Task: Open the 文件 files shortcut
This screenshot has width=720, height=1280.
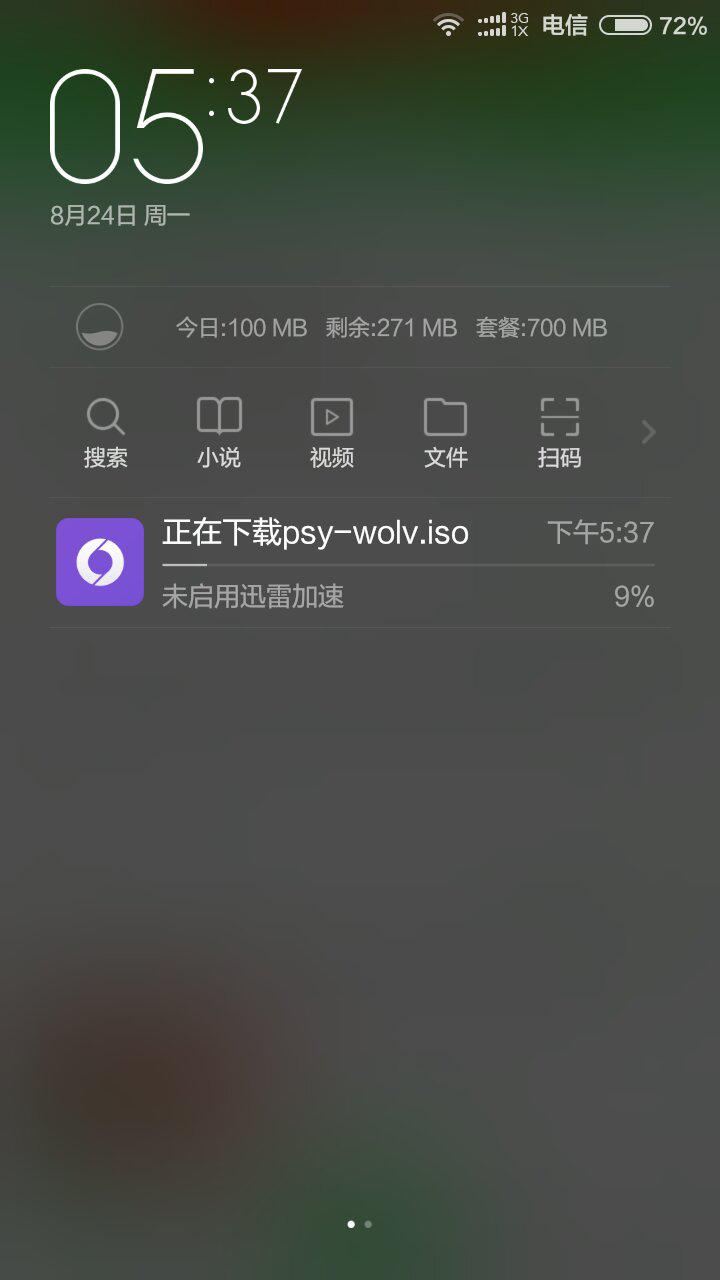Action: point(445,433)
